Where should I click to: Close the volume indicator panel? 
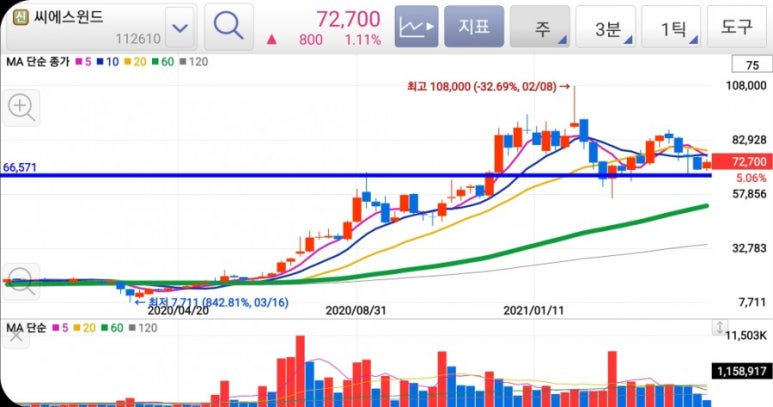click(14, 339)
